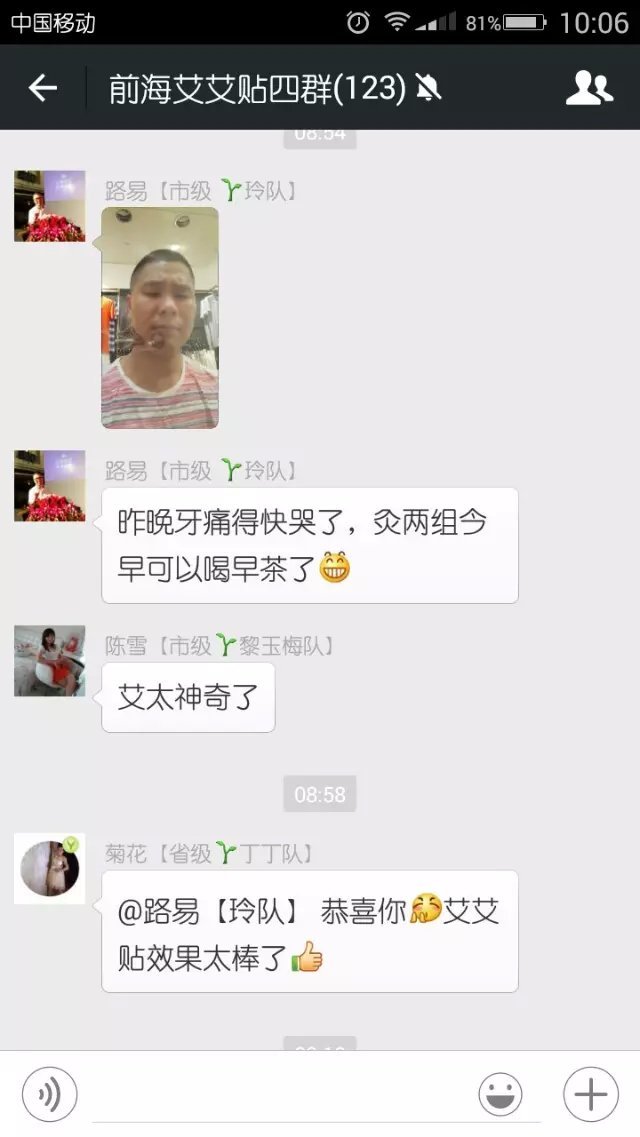Screen dimensions: 640x1137
Task: Open 陈雪's profile avatar
Action: point(49,661)
